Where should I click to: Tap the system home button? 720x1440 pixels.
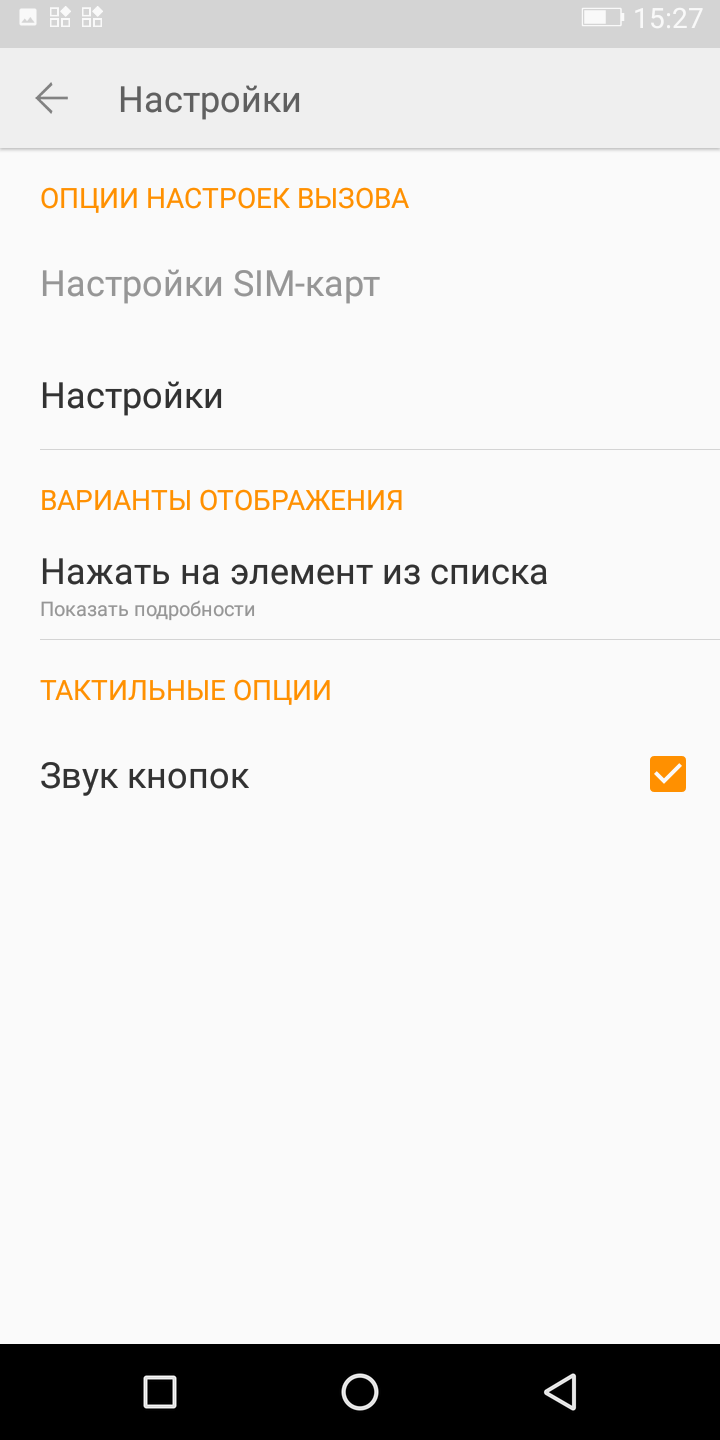pyautogui.click(x=360, y=1392)
